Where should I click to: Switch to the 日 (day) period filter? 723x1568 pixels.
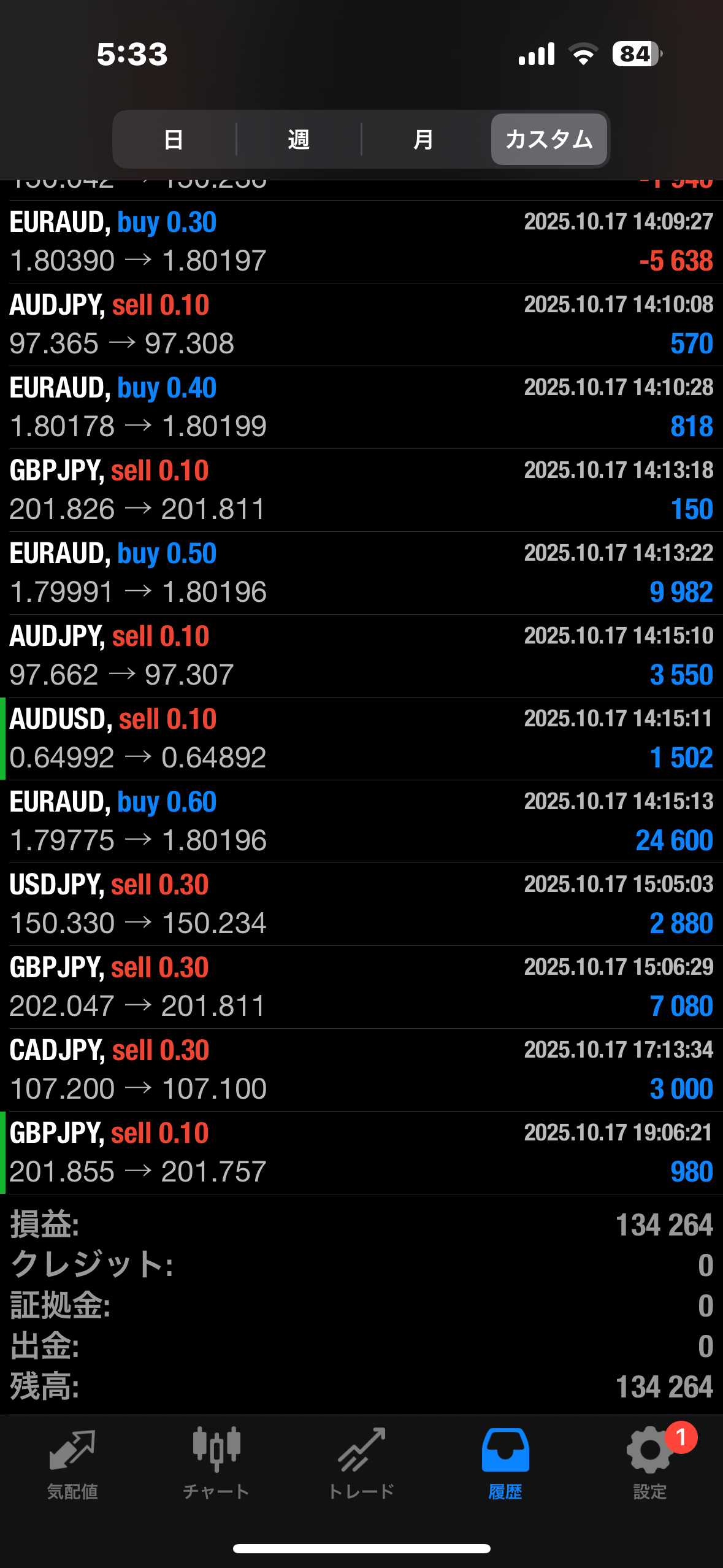click(174, 139)
